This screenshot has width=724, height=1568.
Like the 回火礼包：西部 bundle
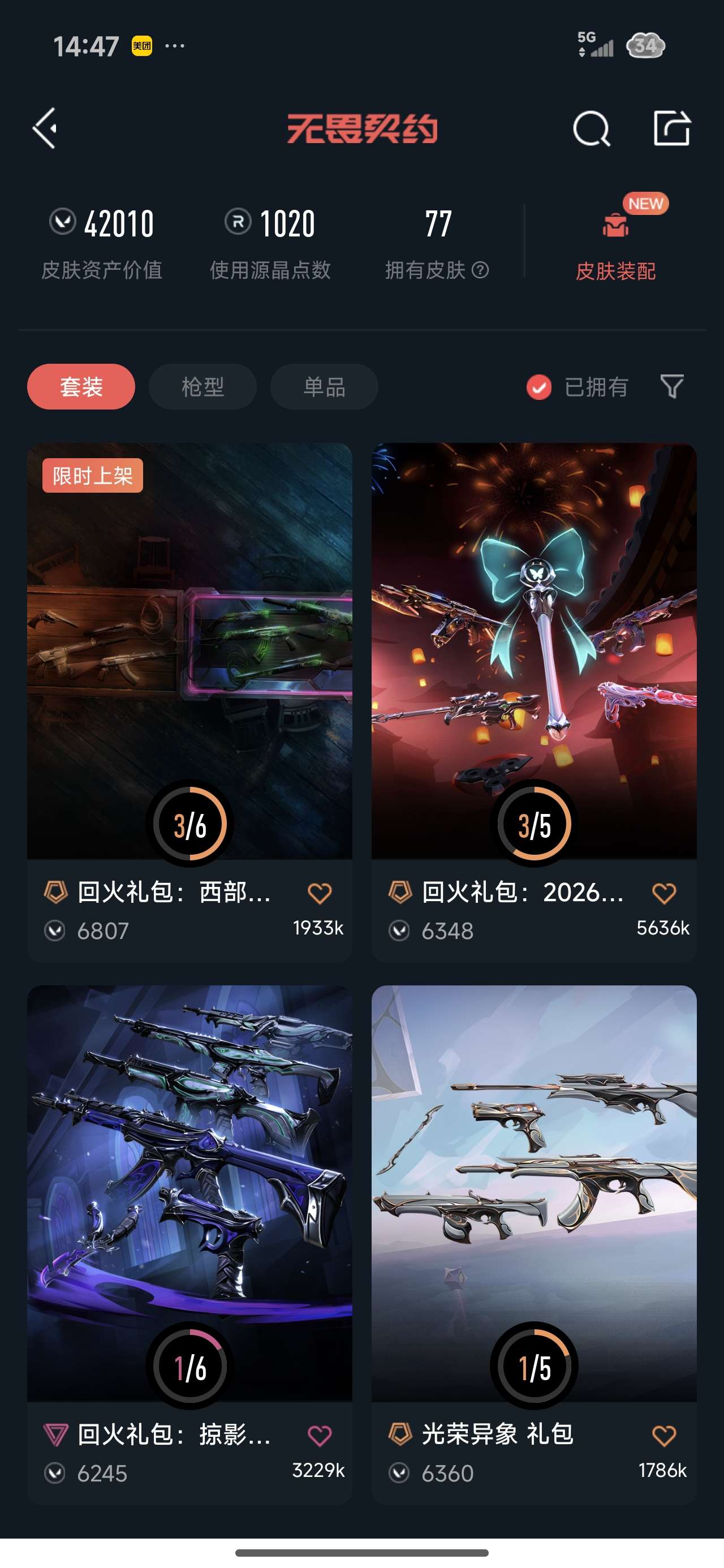pyautogui.click(x=320, y=893)
